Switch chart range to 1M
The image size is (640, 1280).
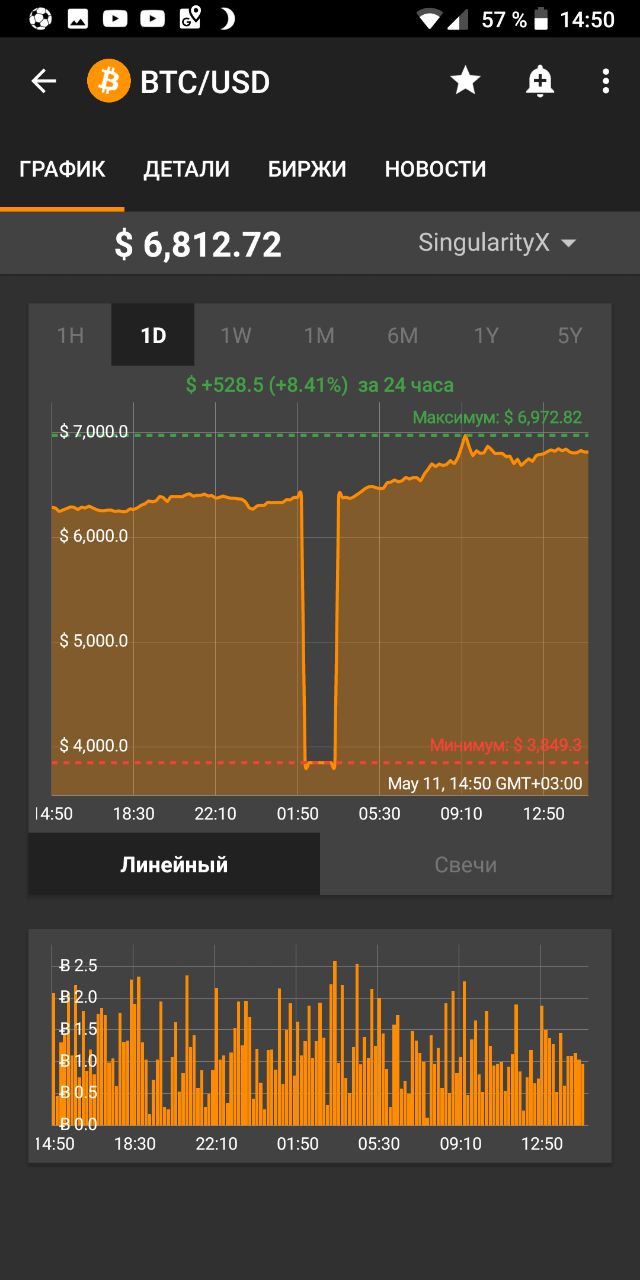[x=319, y=336]
